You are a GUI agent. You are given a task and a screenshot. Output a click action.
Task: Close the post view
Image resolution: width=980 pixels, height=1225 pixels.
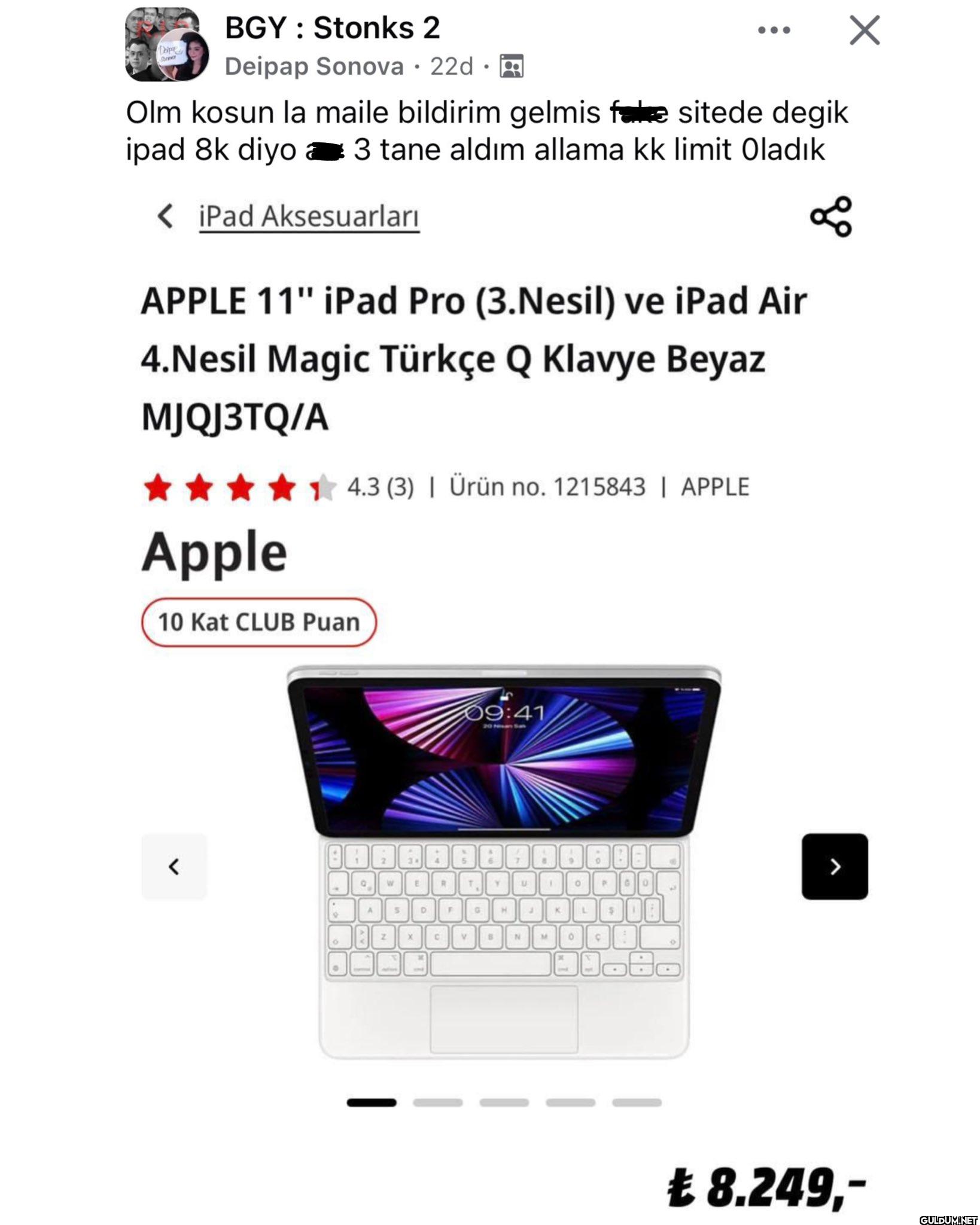[x=865, y=30]
